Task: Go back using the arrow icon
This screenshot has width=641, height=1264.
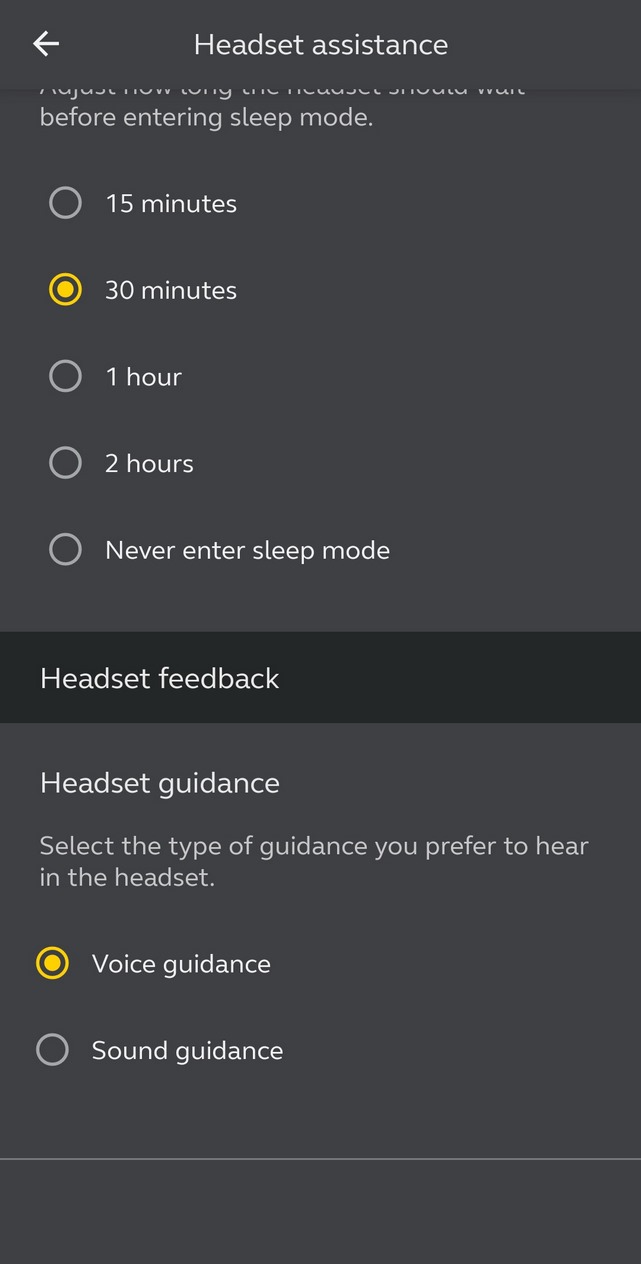Action: coord(46,44)
